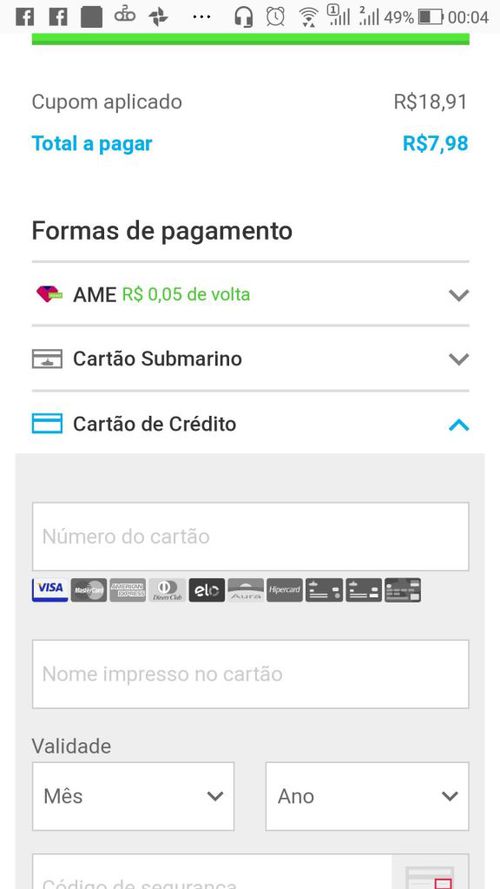500x889 pixels.
Task: Enter the Nome impresso no cartão field
Action: [x=250, y=674]
